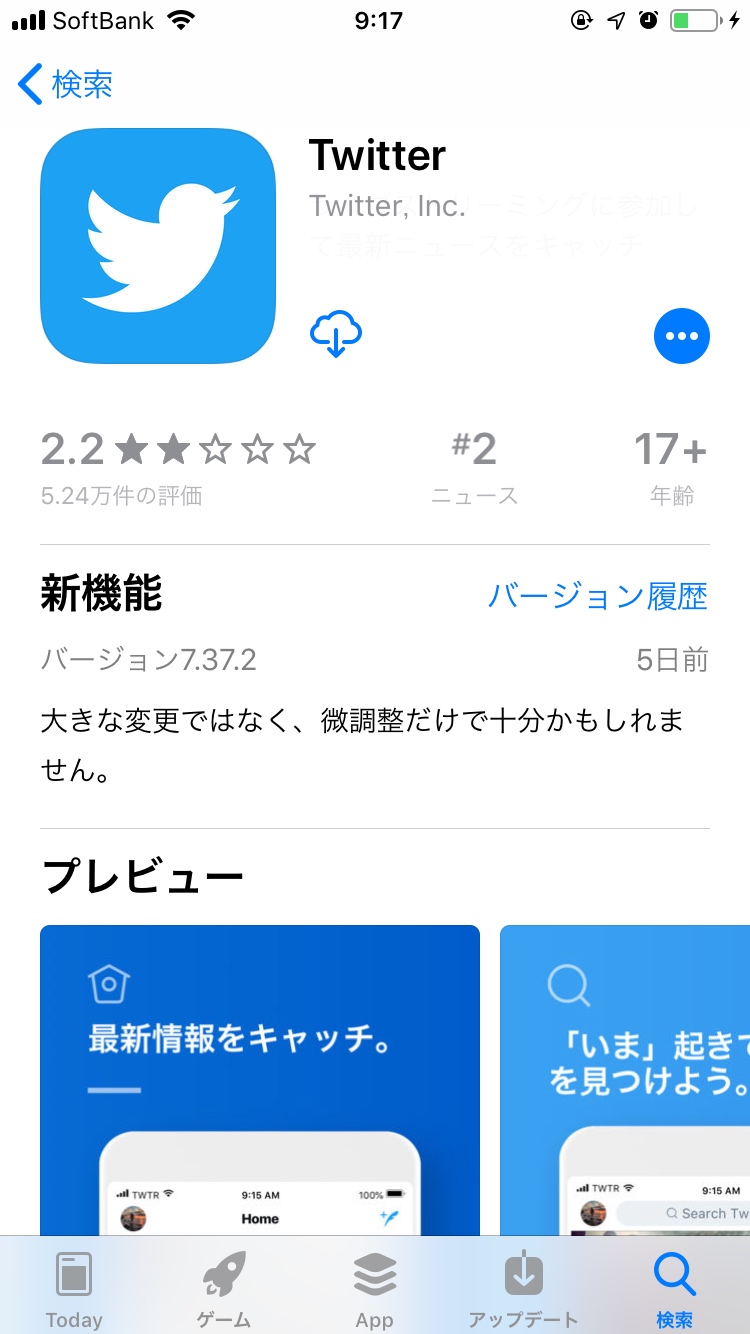
Task: Open the Today tab icon
Action: [x=74, y=1271]
